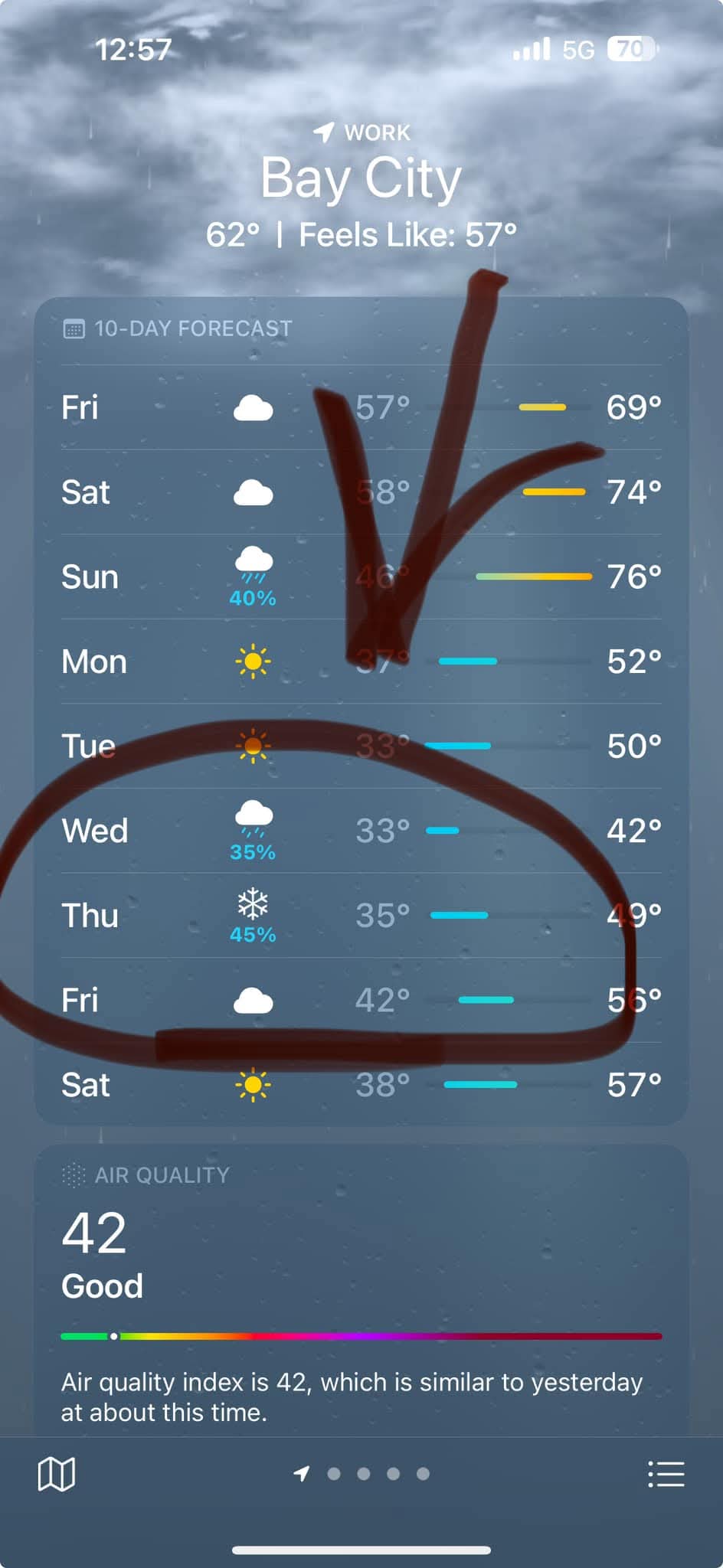This screenshot has height=1568, width=723.
Task: Open Friday forecast with 56° high
Action: point(361,1000)
